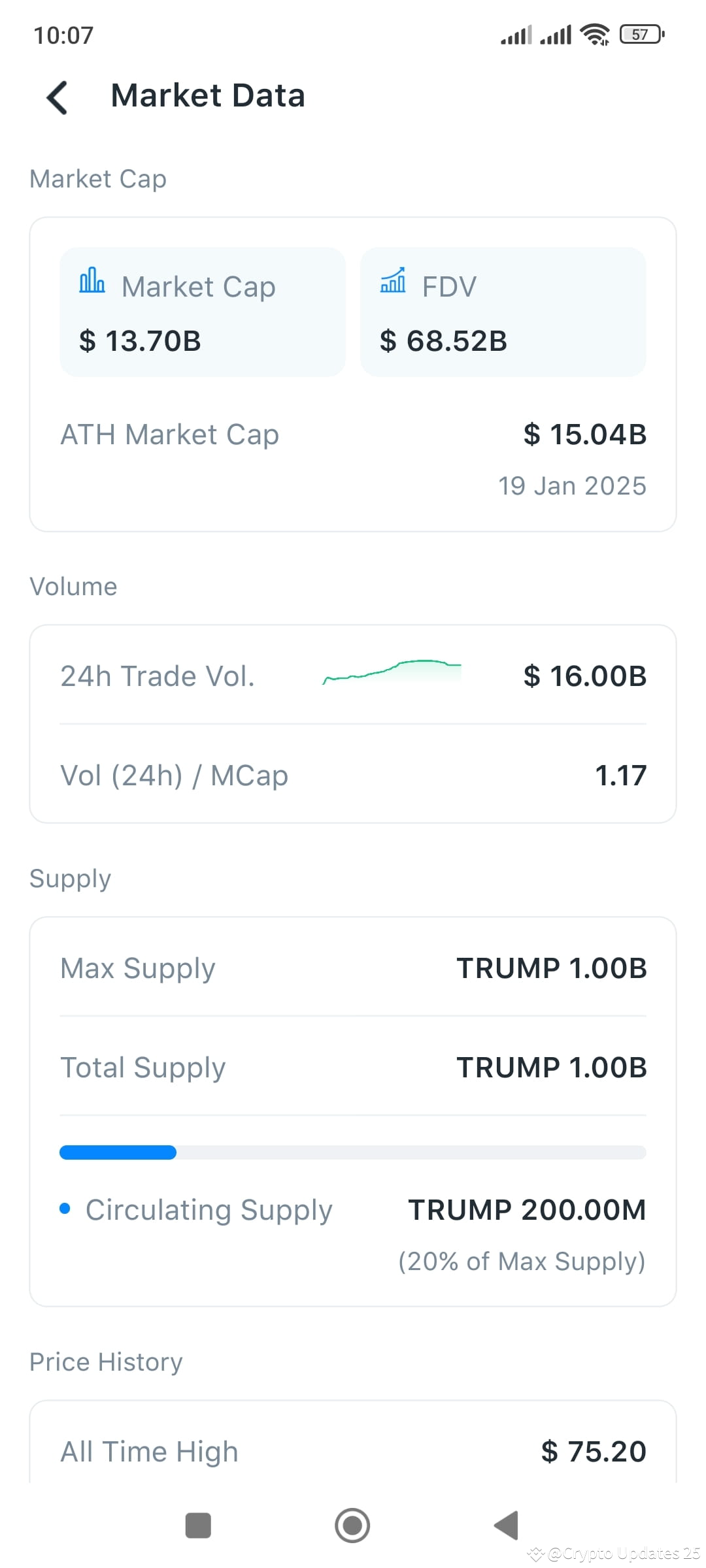Tap the Circulating Supply progress bar

353,1152
